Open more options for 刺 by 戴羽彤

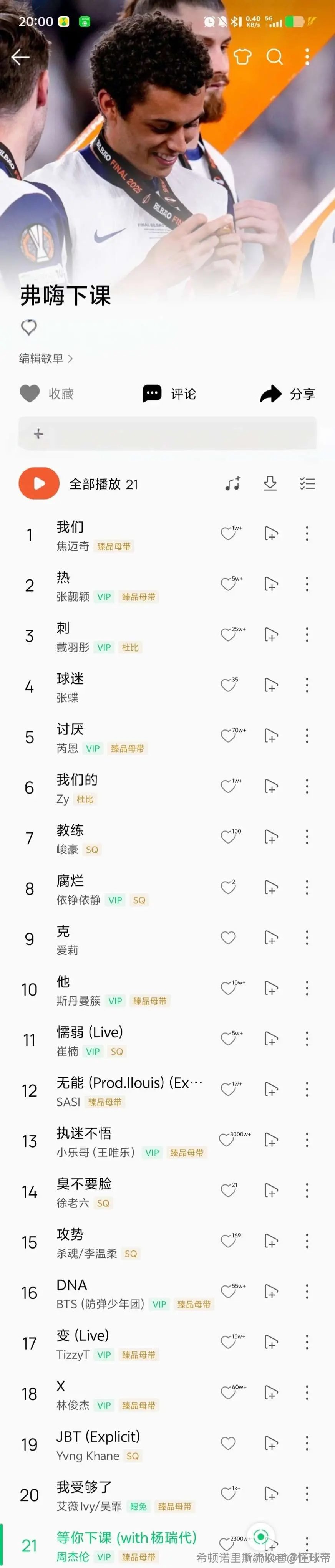point(307,635)
